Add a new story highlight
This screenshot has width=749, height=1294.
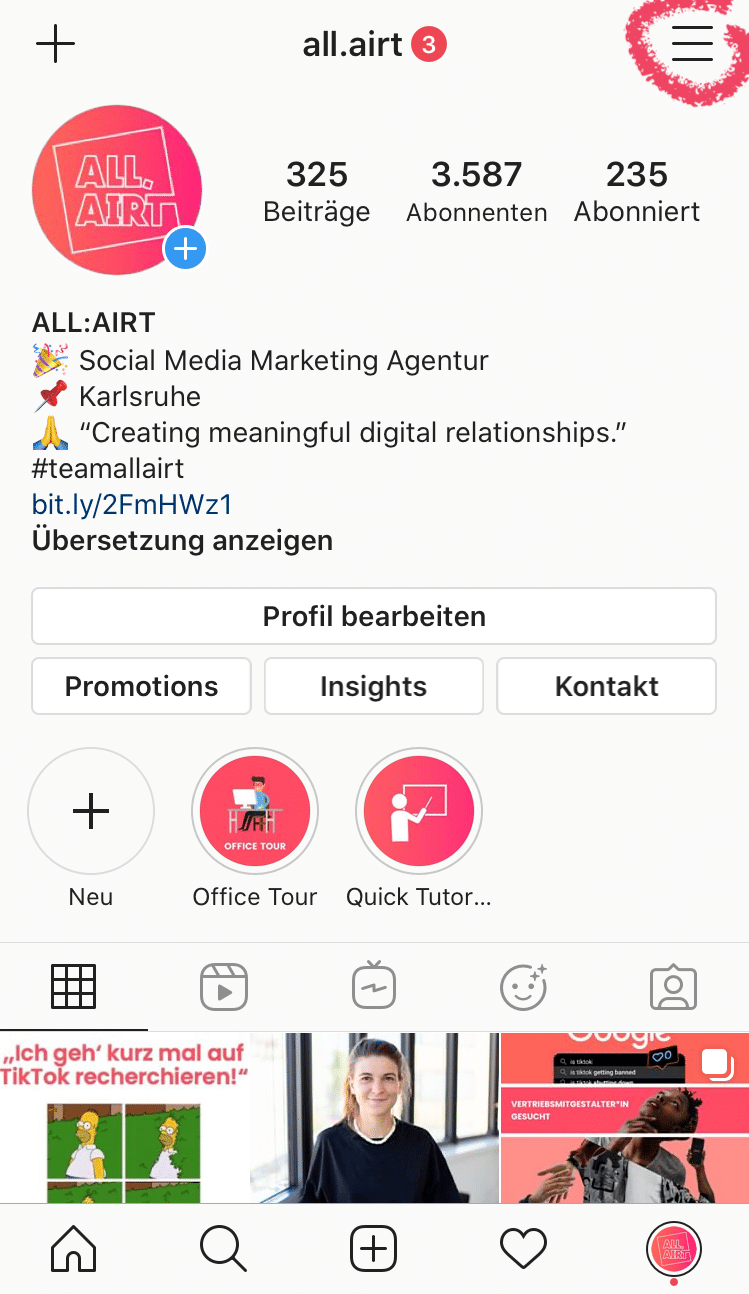pyautogui.click(x=91, y=811)
